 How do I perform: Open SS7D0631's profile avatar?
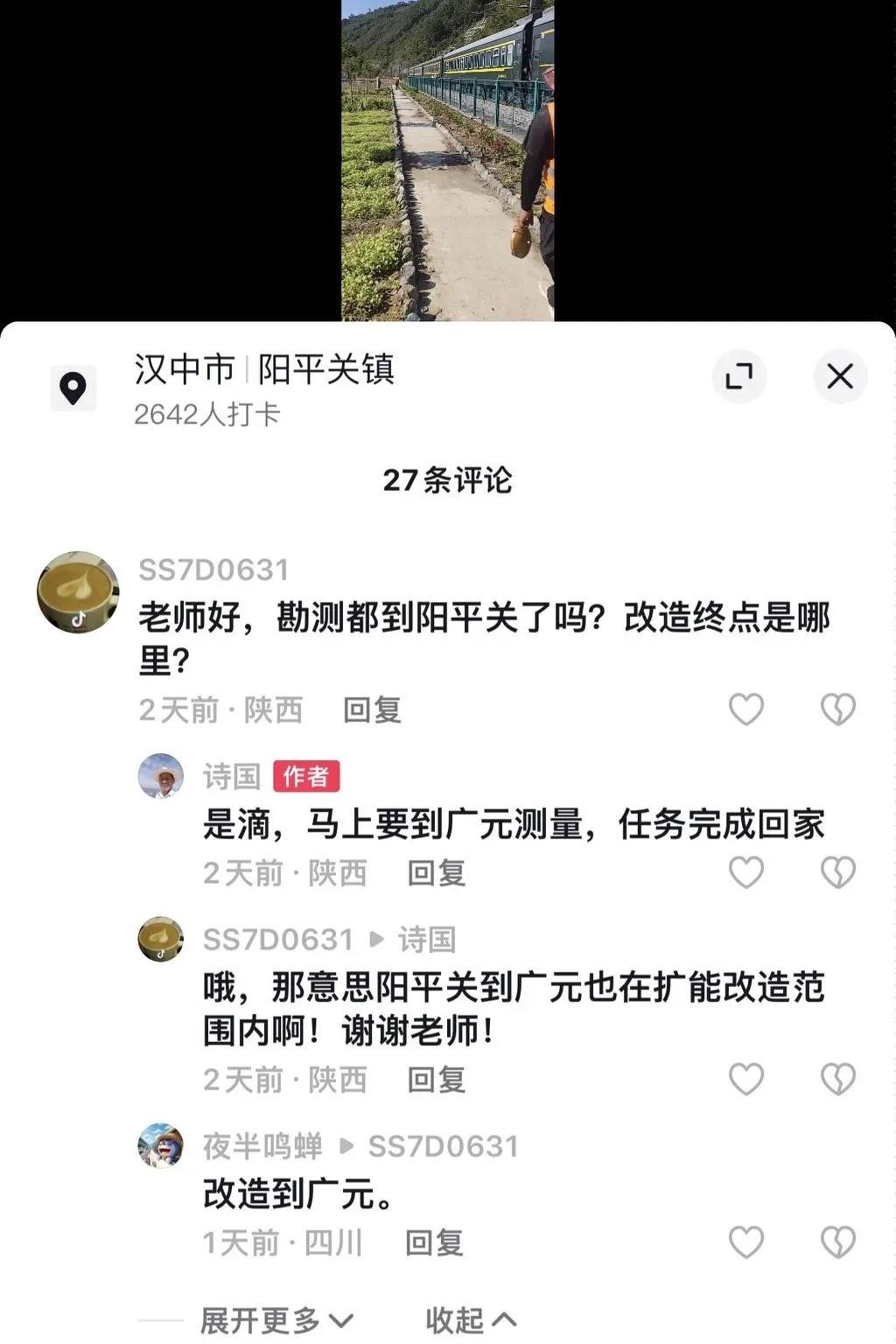pos(78,592)
